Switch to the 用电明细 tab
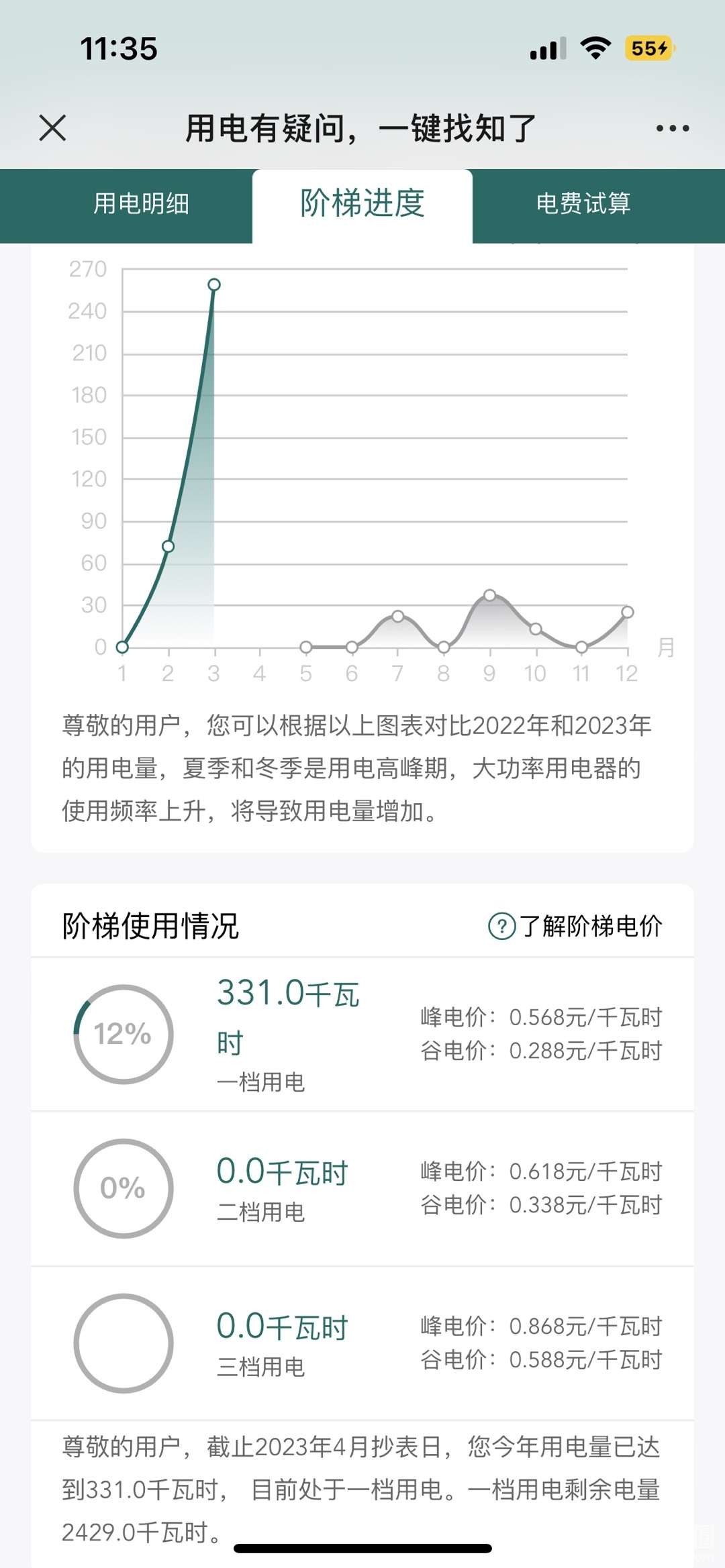The height and width of the screenshot is (1568, 725). tap(141, 204)
